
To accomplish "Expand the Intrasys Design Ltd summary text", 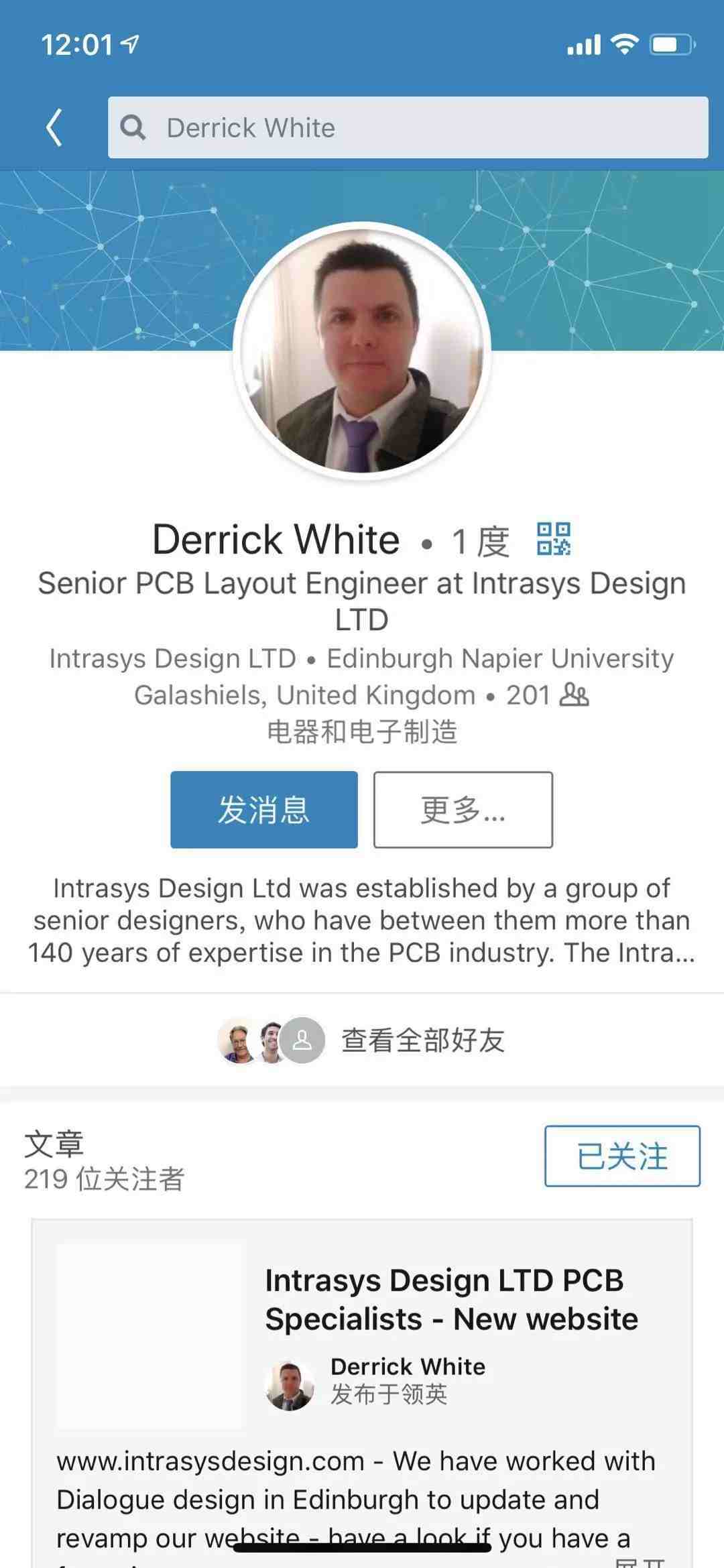I will coord(362,920).
